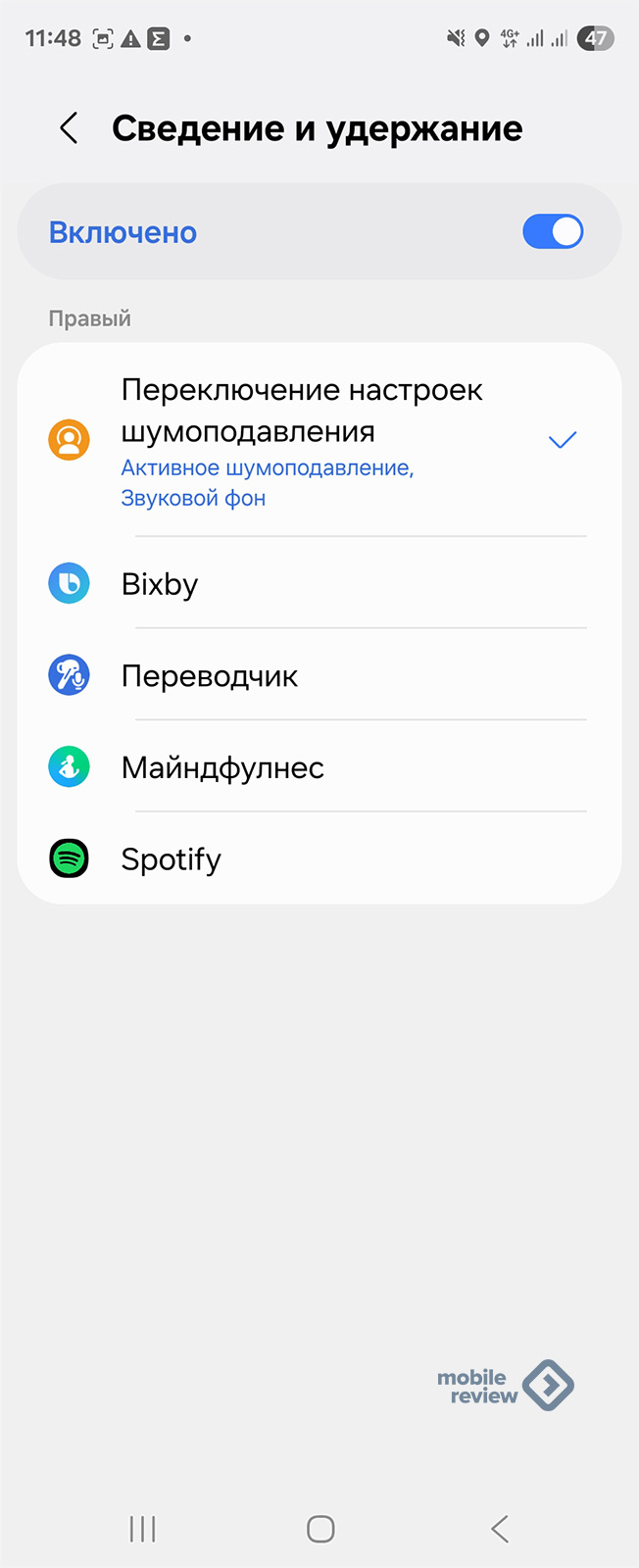This screenshot has width=639, height=1568.
Task: Assign Spotify to pinch and hold
Action: tap(172, 859)
